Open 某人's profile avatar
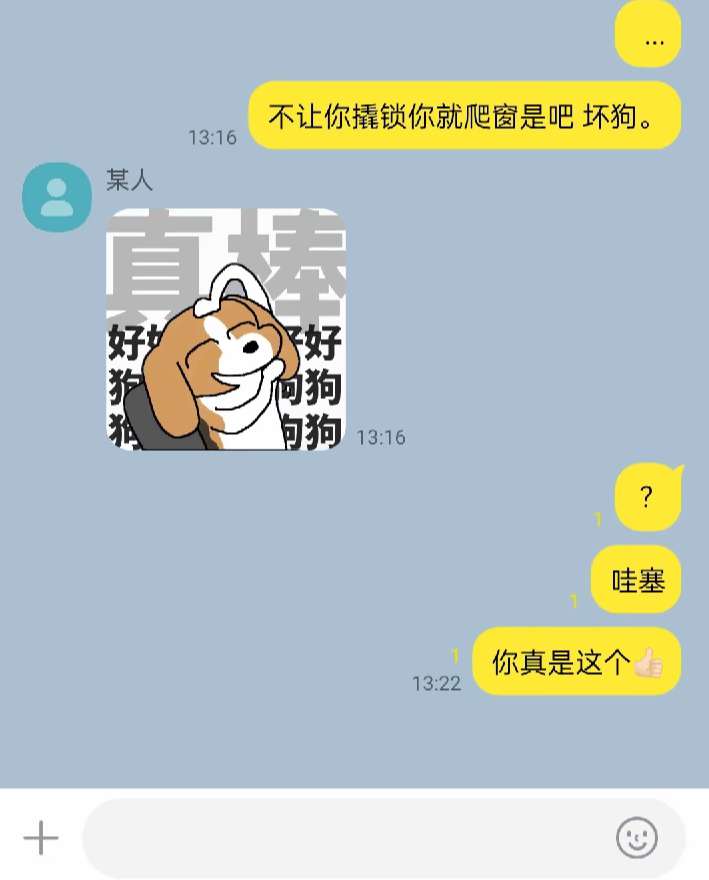709x880 pixels. coord(57,197)
